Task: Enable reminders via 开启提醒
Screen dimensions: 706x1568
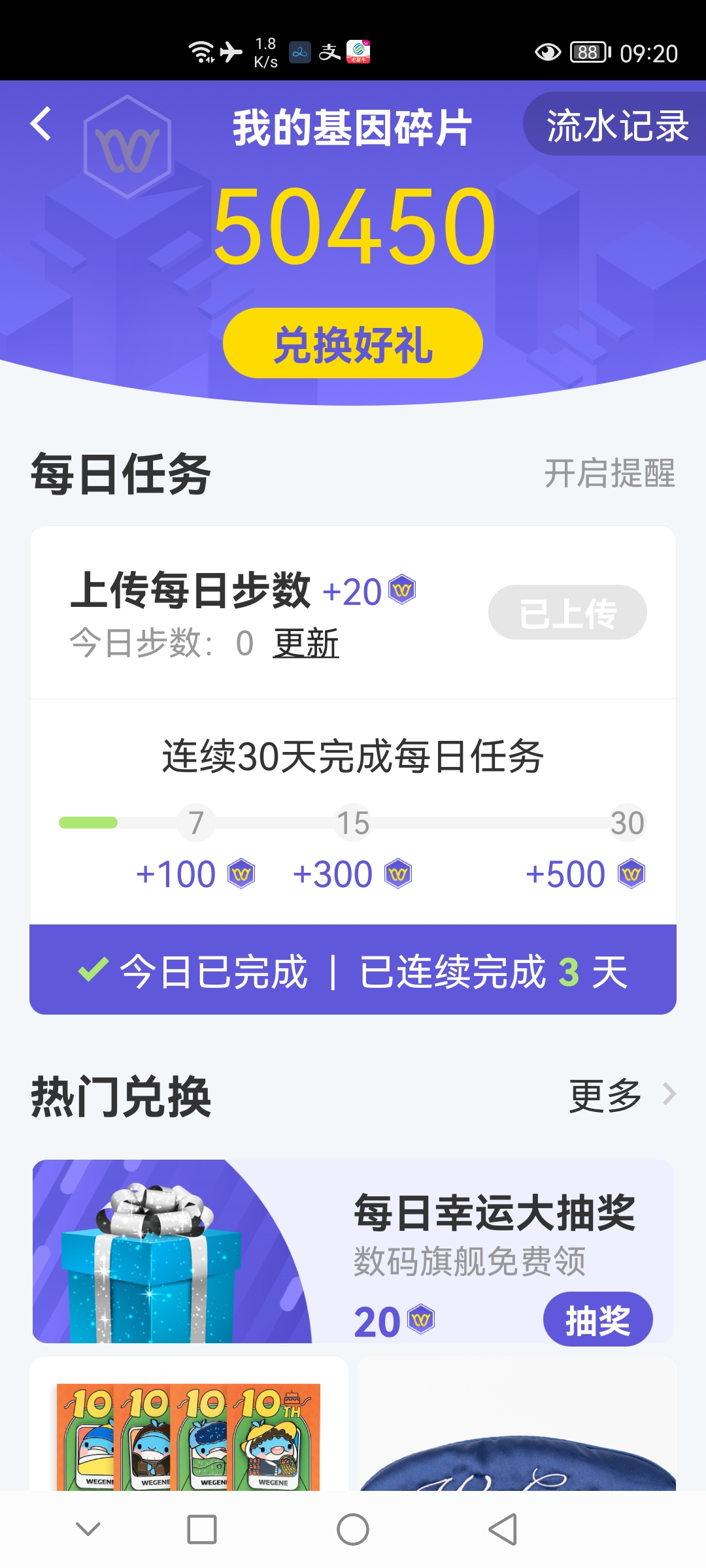Action: click(609, 473)
